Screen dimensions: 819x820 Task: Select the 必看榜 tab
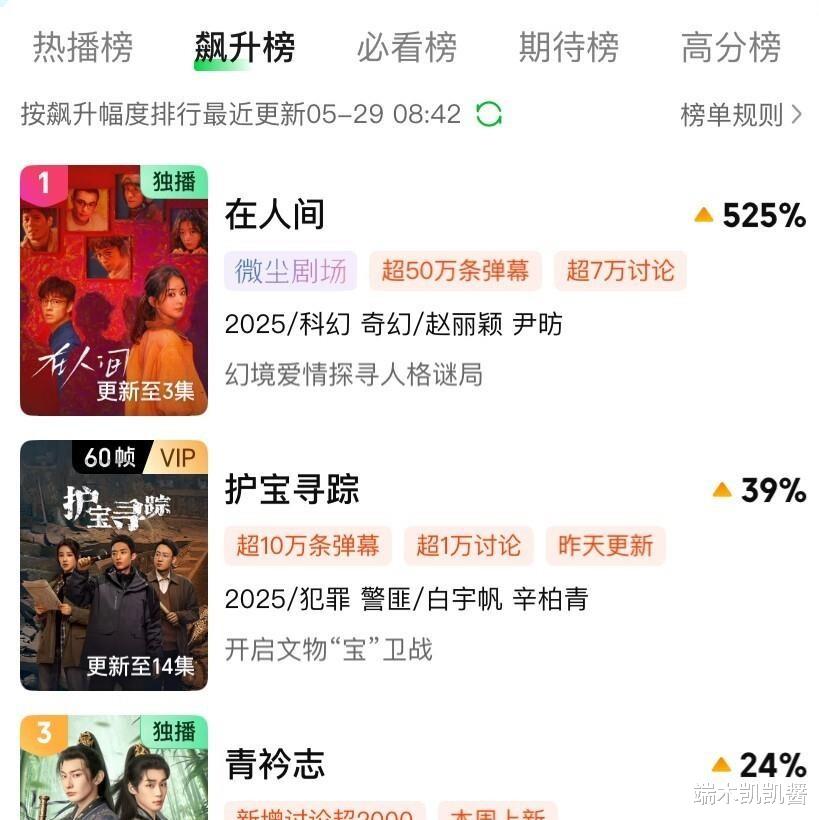point(406,47)
